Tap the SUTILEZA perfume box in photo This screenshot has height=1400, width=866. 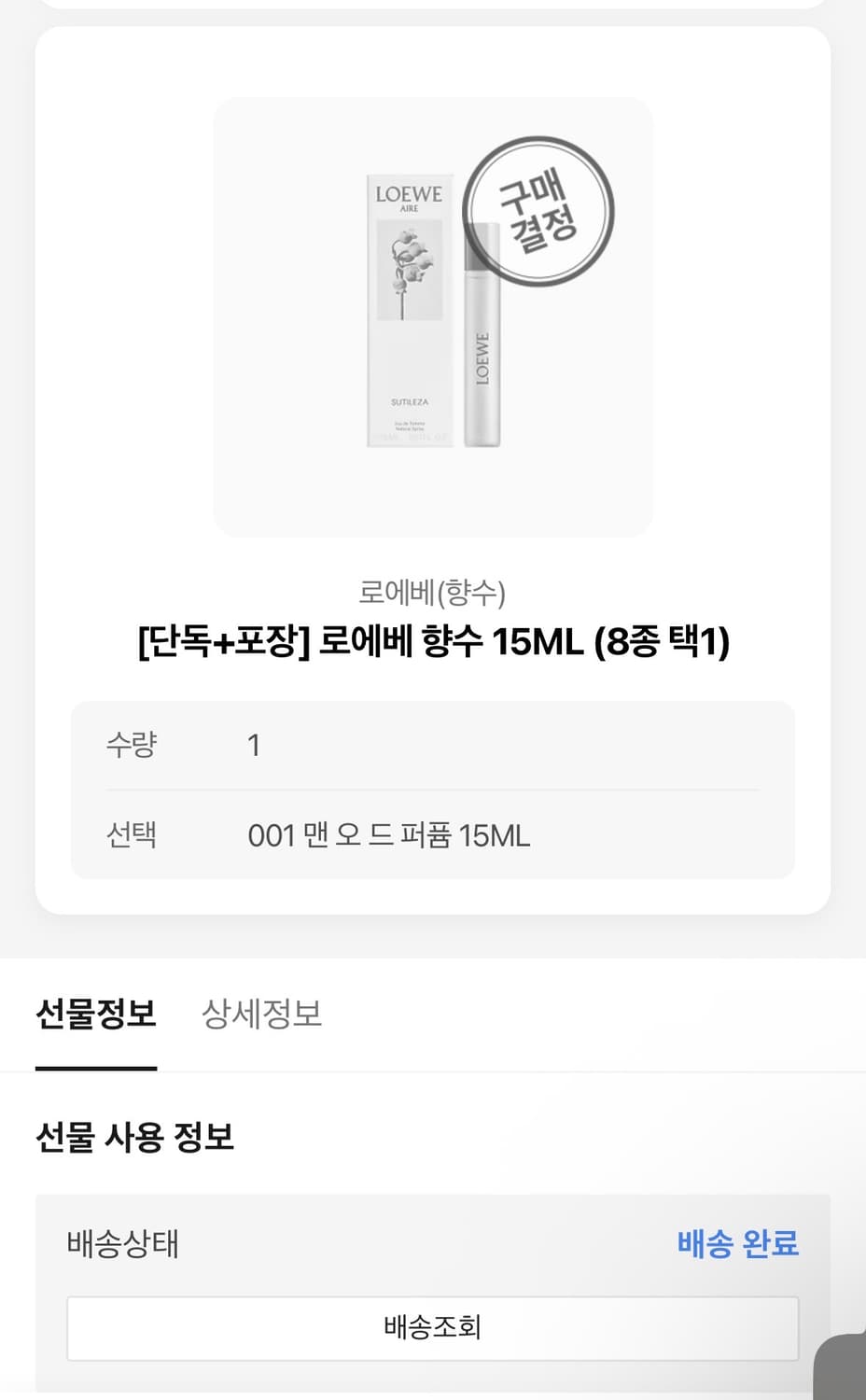click(409, 308)
